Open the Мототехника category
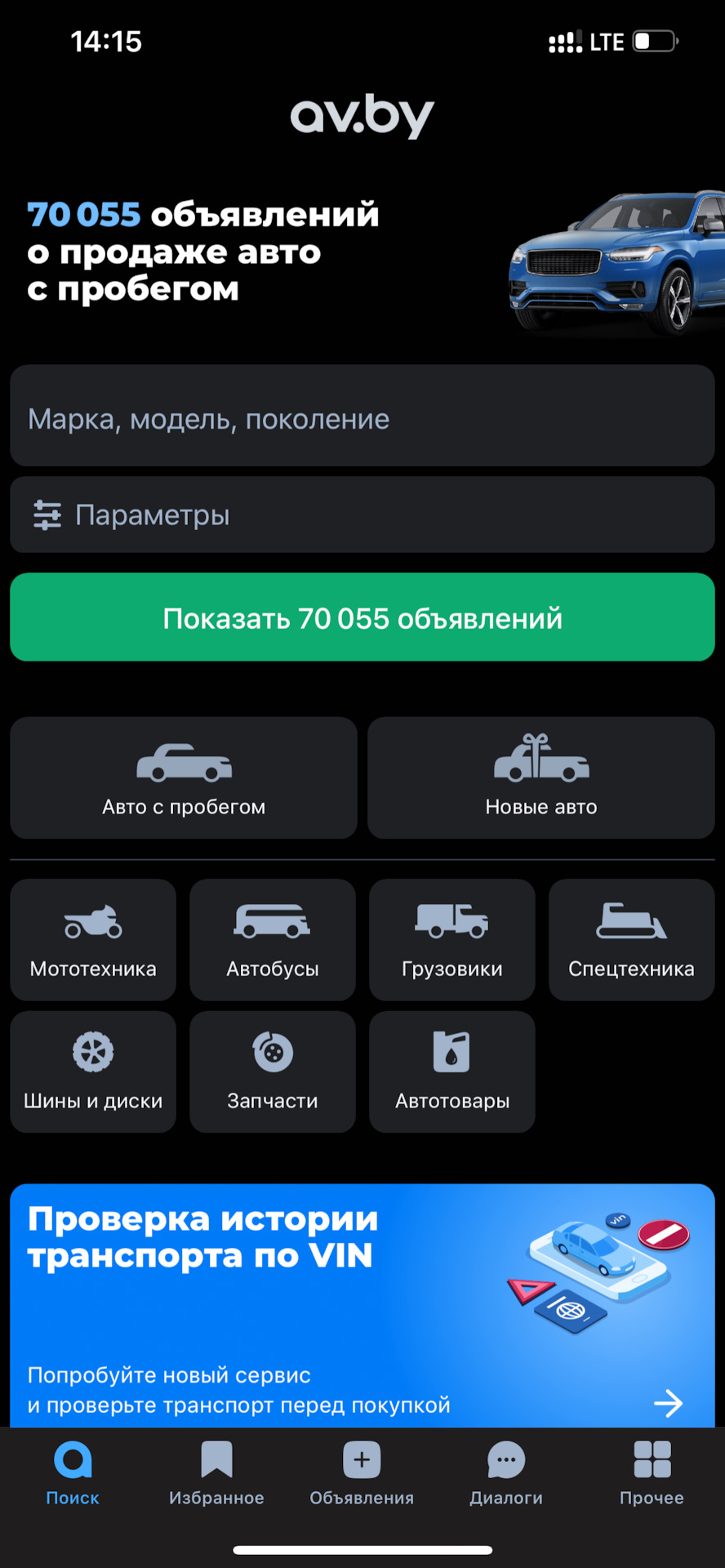 (x=93, y=940)
